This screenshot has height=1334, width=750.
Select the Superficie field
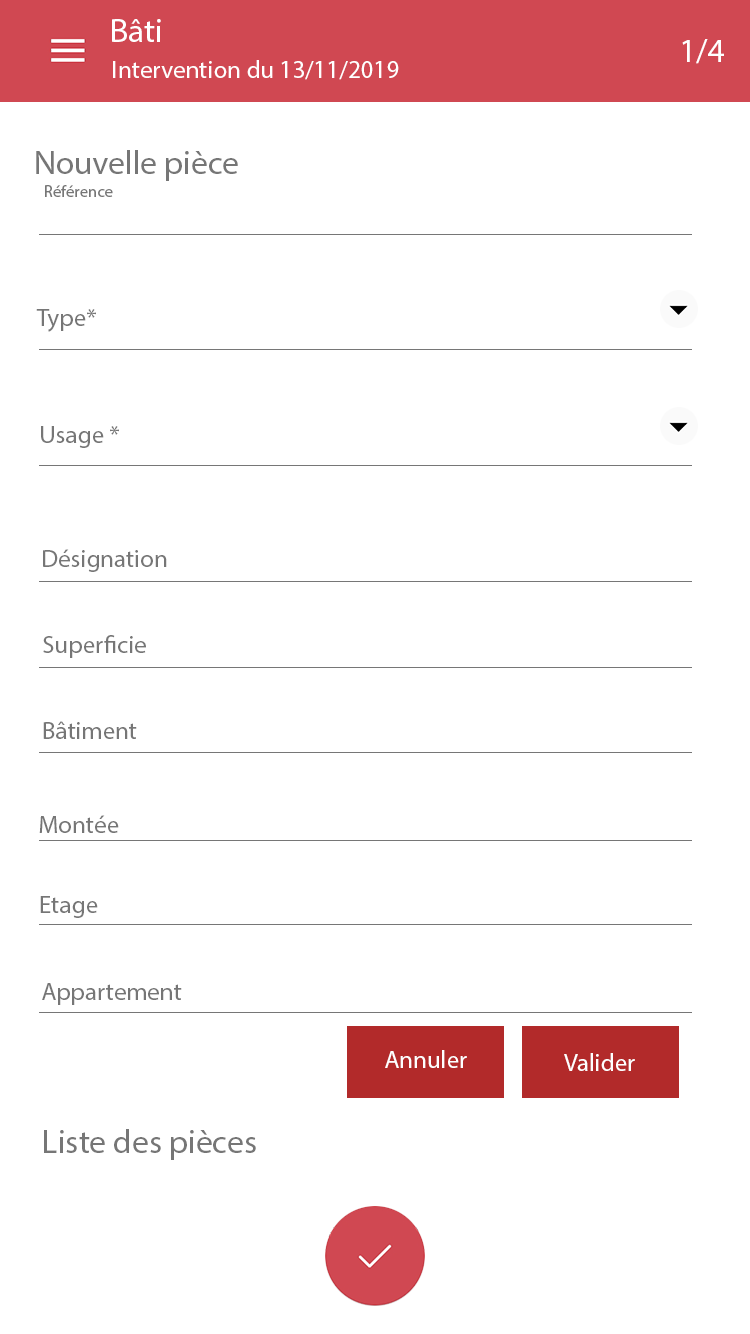(365, 646)
